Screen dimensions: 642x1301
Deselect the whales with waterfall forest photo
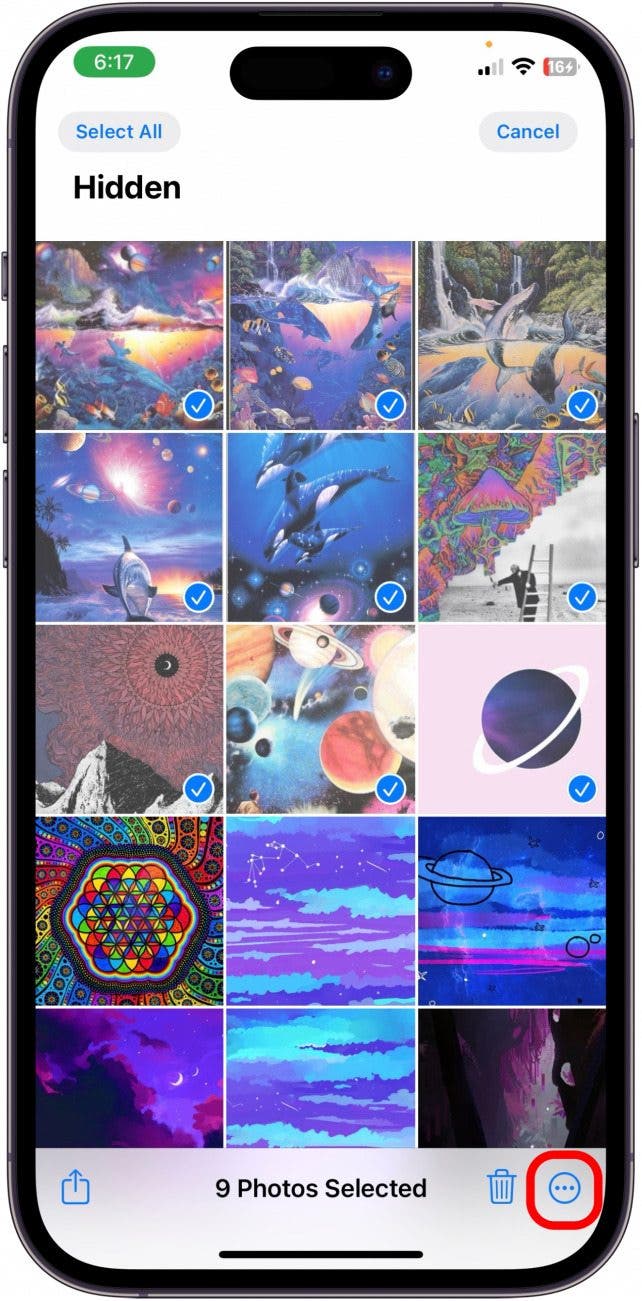511,334
